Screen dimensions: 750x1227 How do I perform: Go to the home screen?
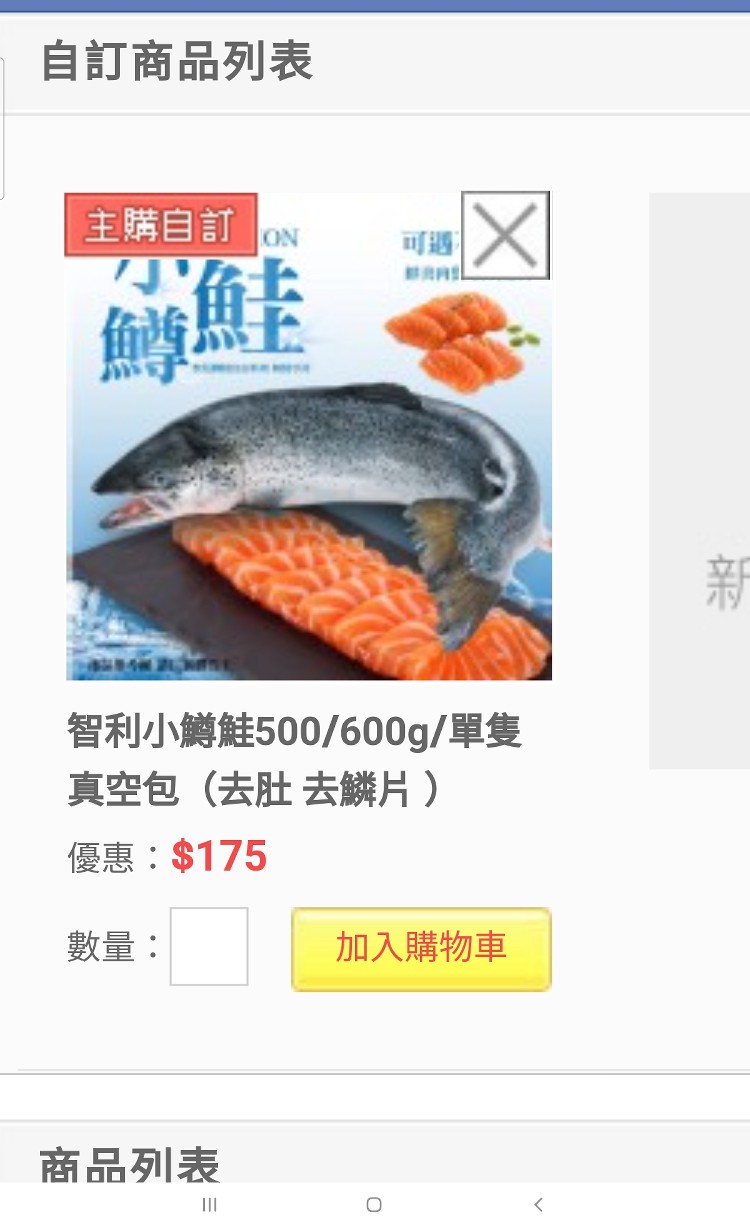tap(374, 1205)
